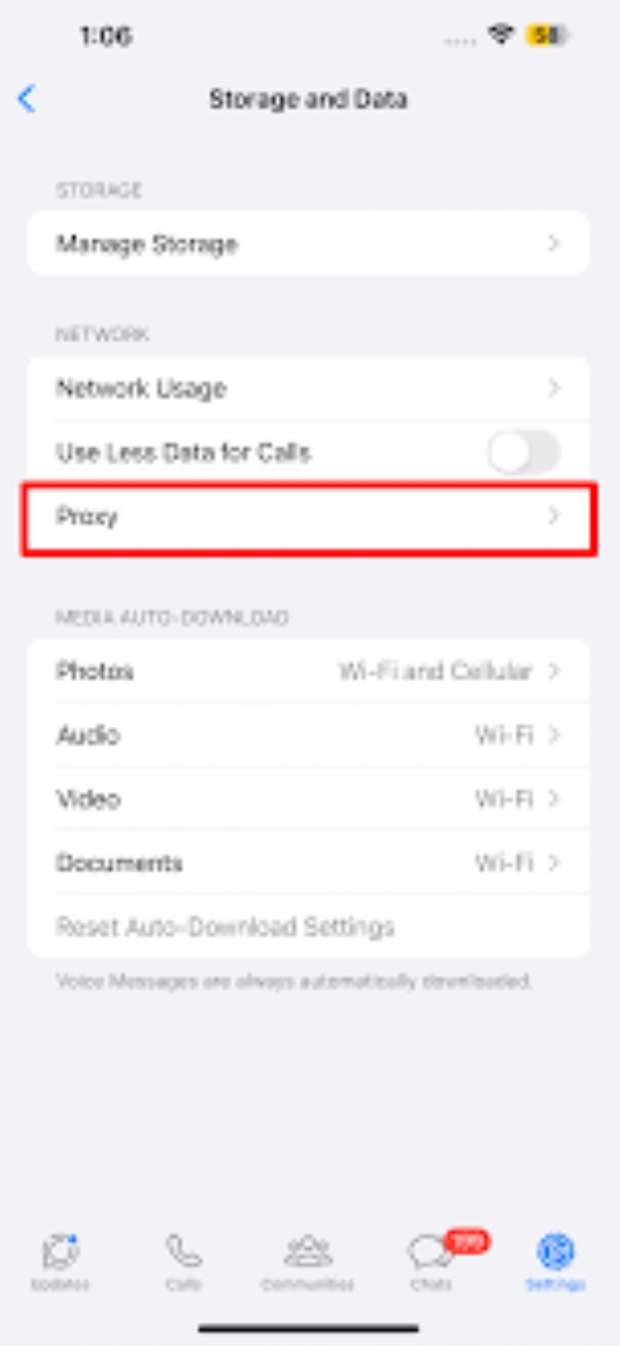The image size is (620, 1346).
Task: Change Documents auto-download setting
Action: pyautogui.click(x=307, y=863)
